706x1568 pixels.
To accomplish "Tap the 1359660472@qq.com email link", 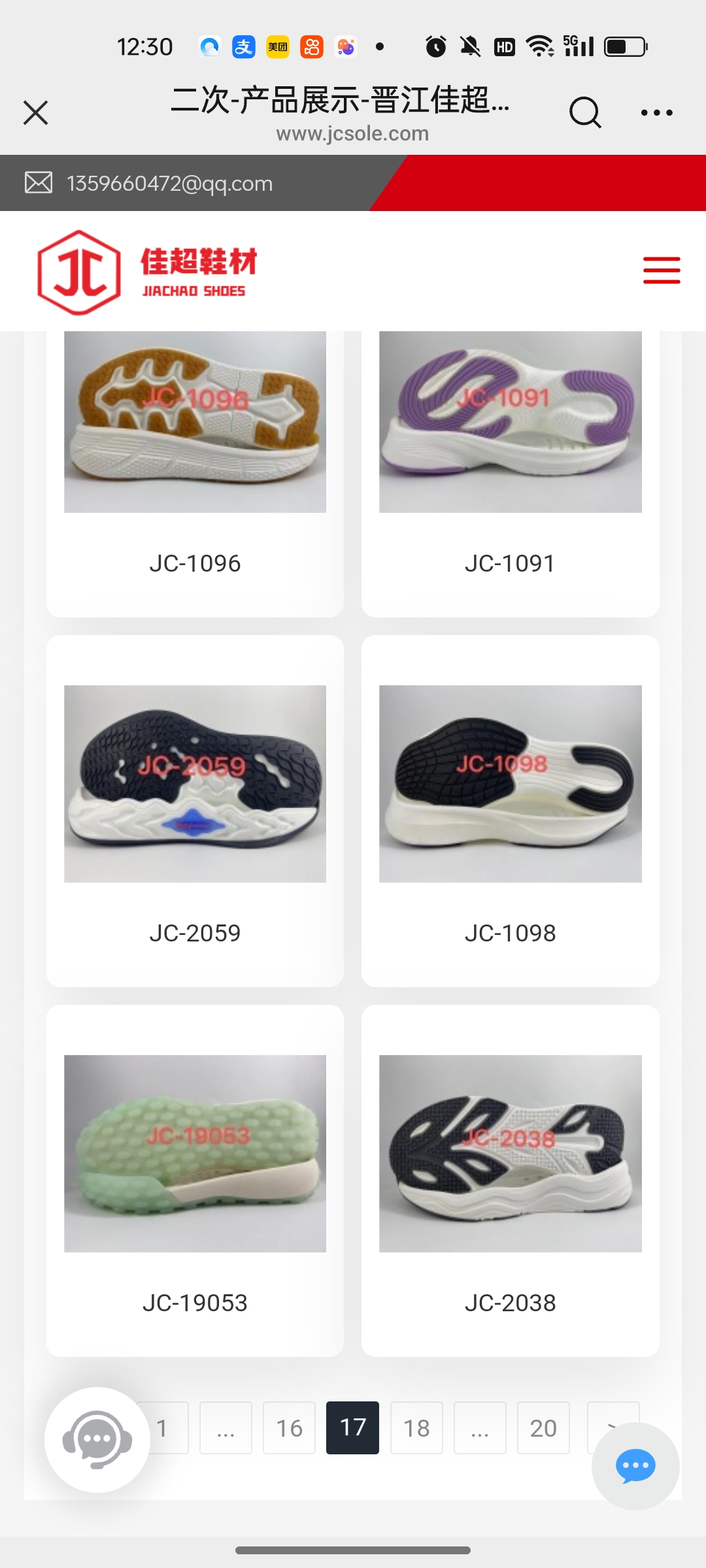I will click(169, 184).
